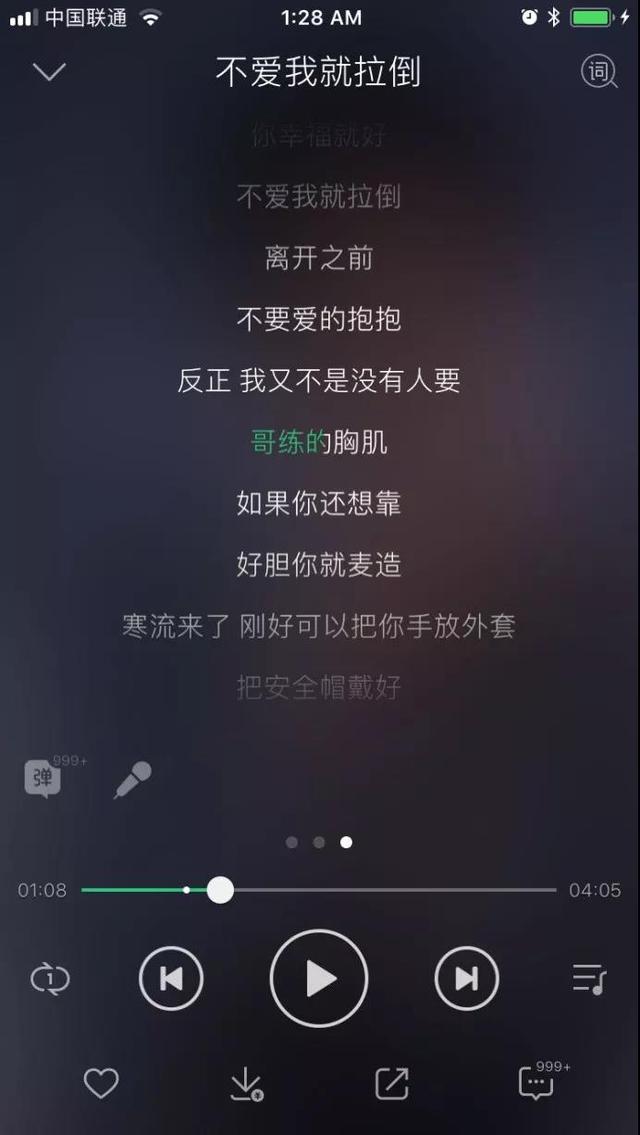Open the play queue list

coord(589,978)
